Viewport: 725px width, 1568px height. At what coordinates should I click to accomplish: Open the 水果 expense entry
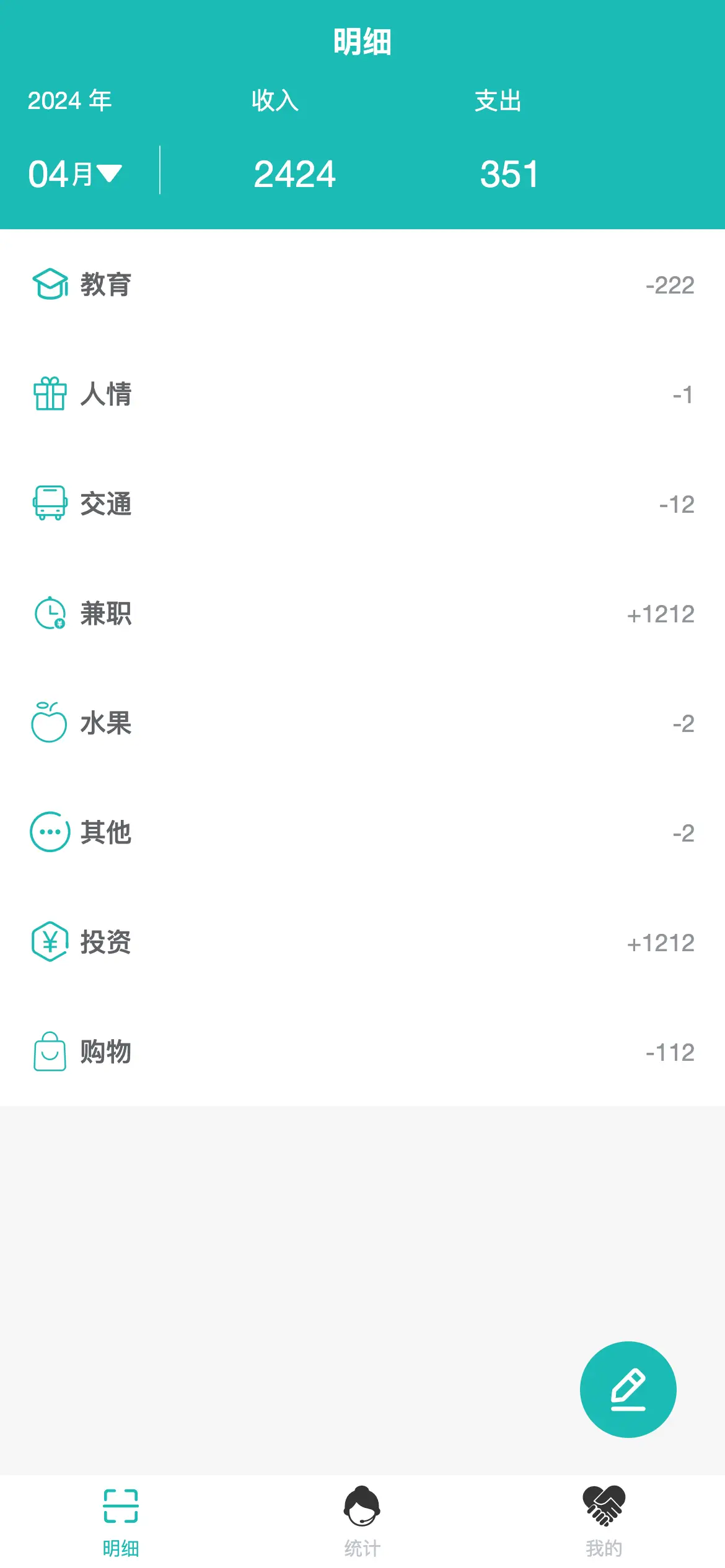tap(362, 723)
